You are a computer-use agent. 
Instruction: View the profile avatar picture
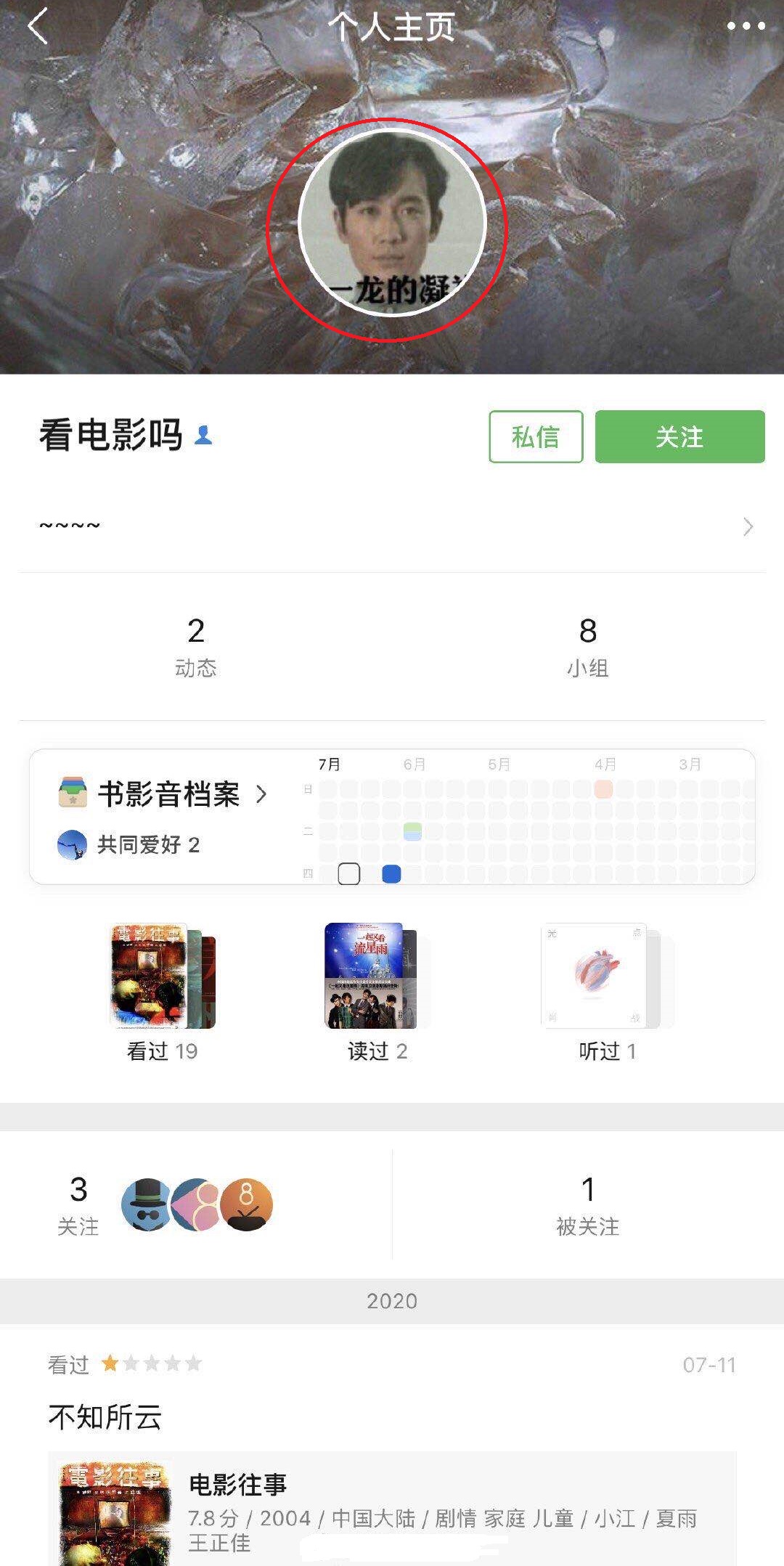(392, 223)
